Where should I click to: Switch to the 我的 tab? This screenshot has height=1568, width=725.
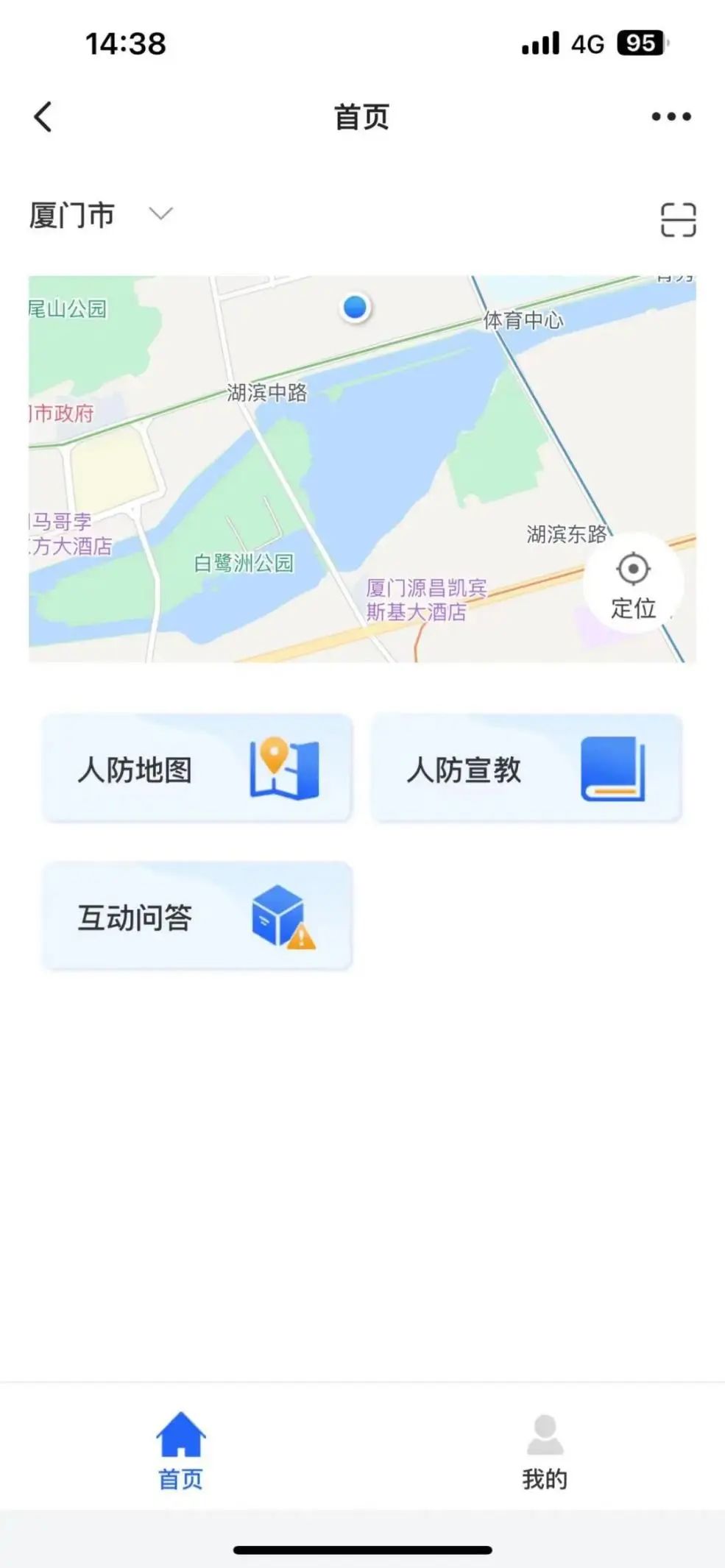[x=545, y=1452]
